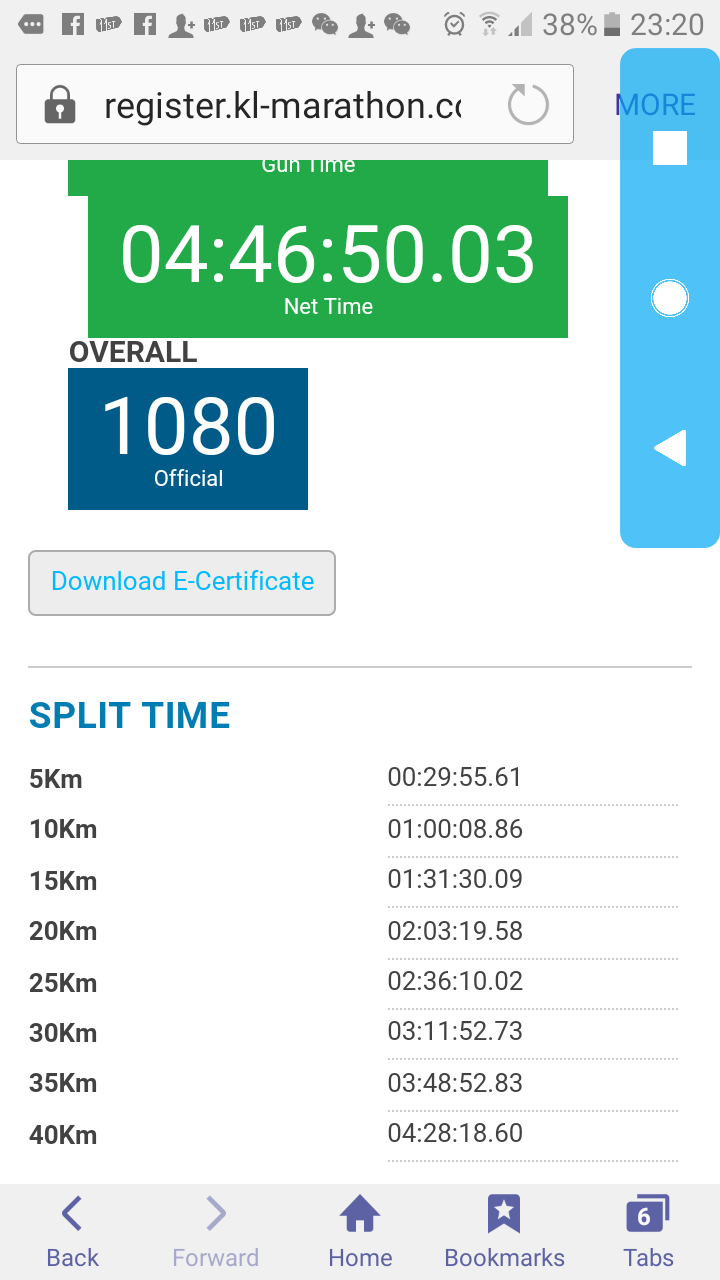The height and width of the screenshot is (1280, 720).
Task: Open the browser Home page
Action: (x=360, y=1232)
